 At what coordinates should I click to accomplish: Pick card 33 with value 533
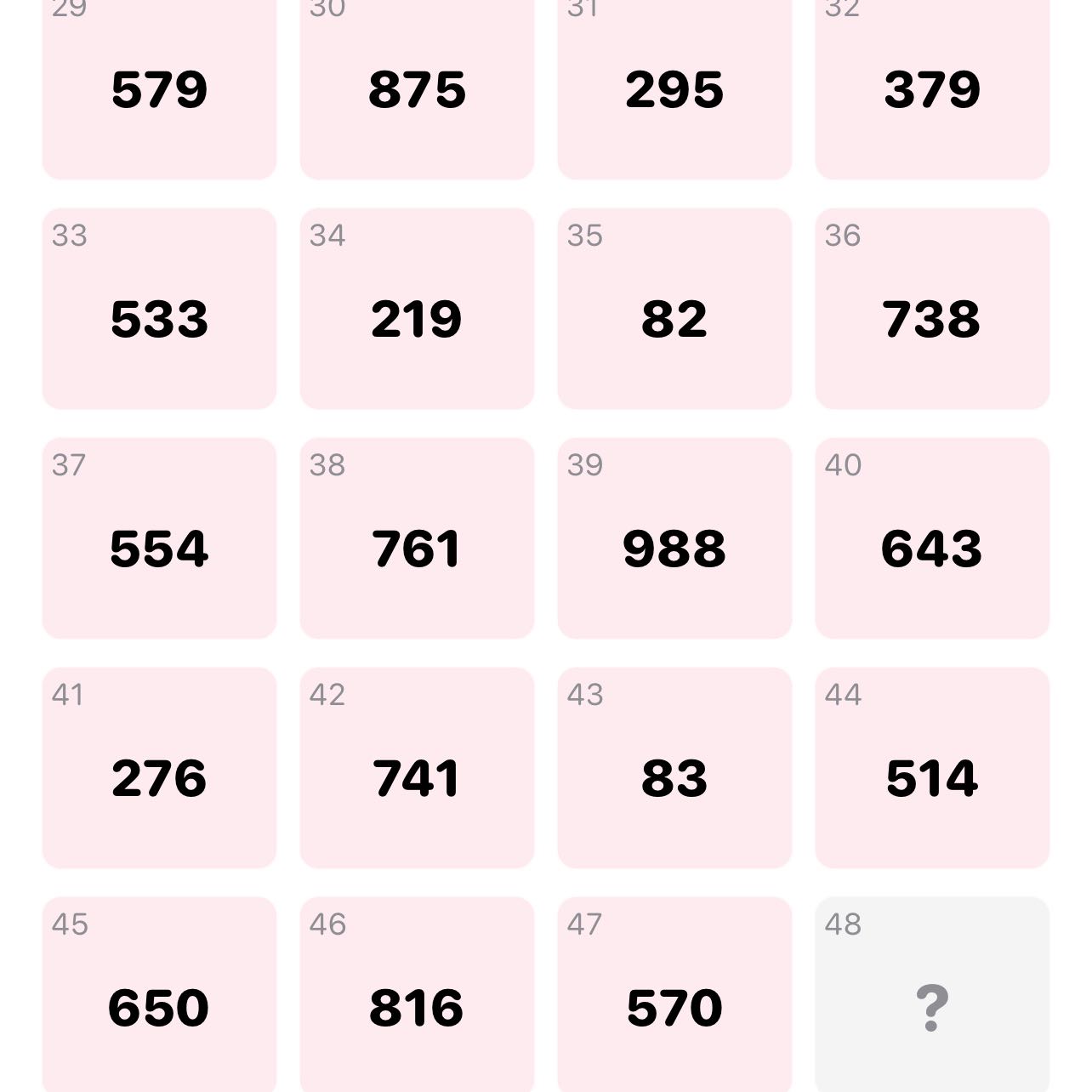tap(159, 309)
